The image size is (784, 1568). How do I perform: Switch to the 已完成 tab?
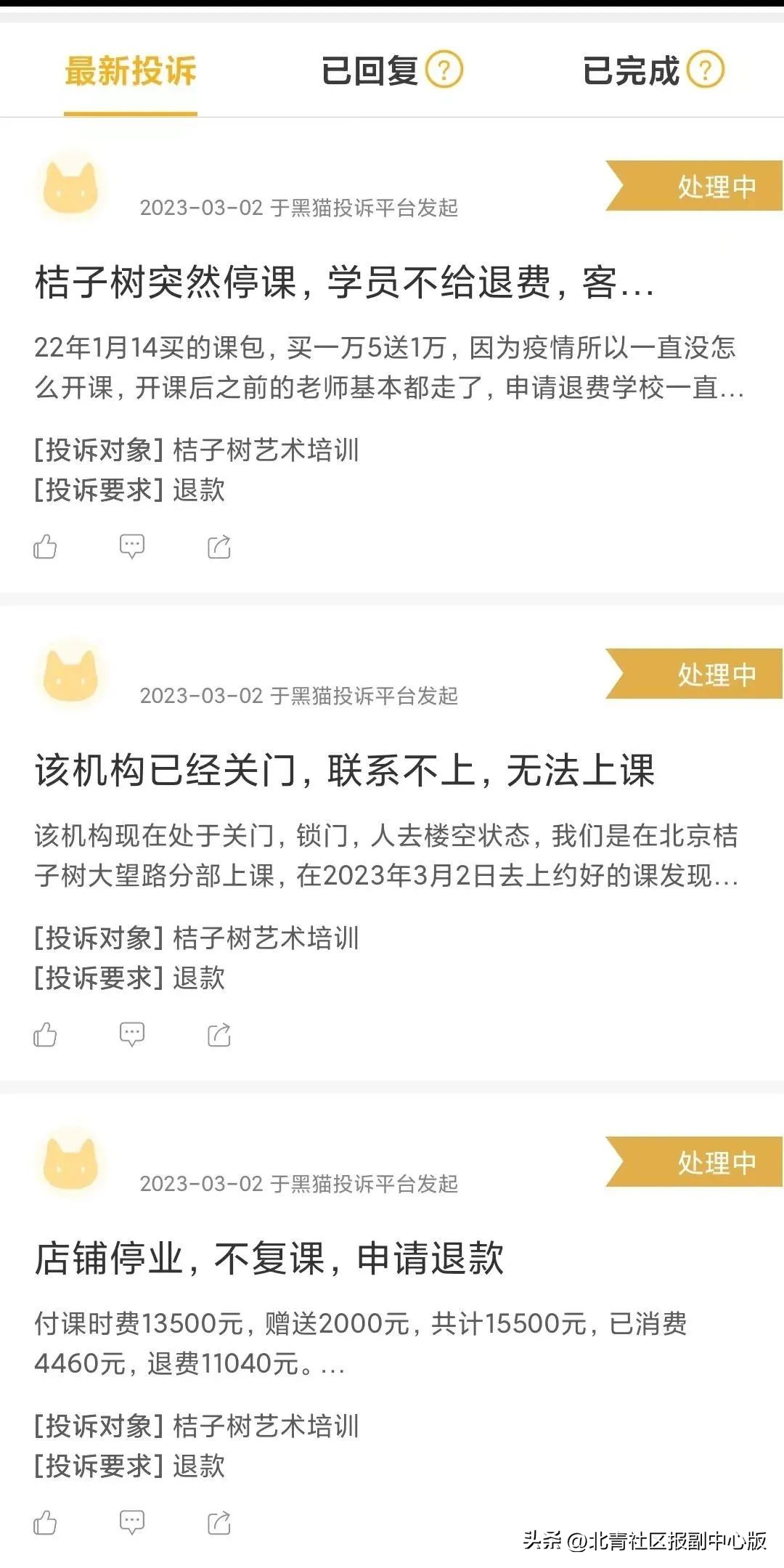[630, 70]
